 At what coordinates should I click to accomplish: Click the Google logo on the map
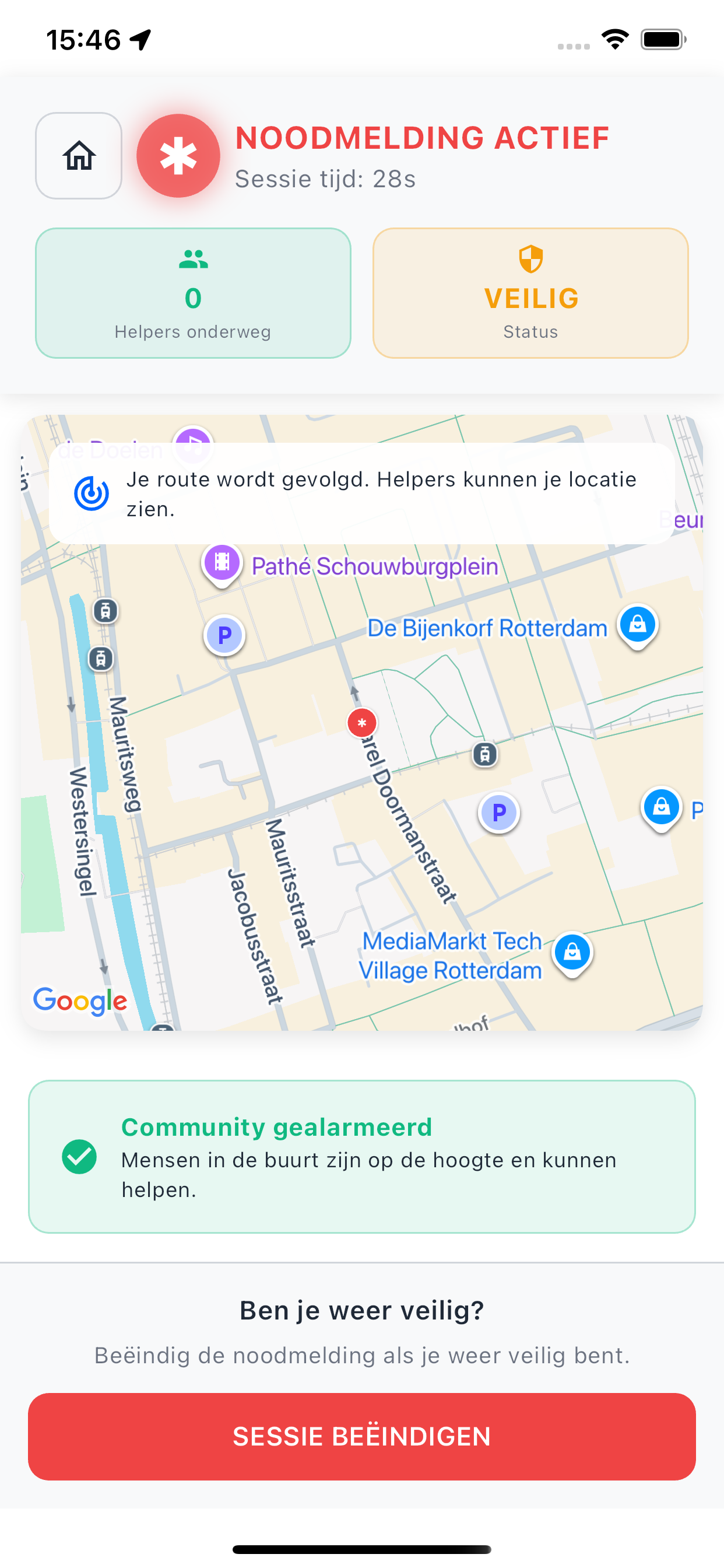(80, 1000)
